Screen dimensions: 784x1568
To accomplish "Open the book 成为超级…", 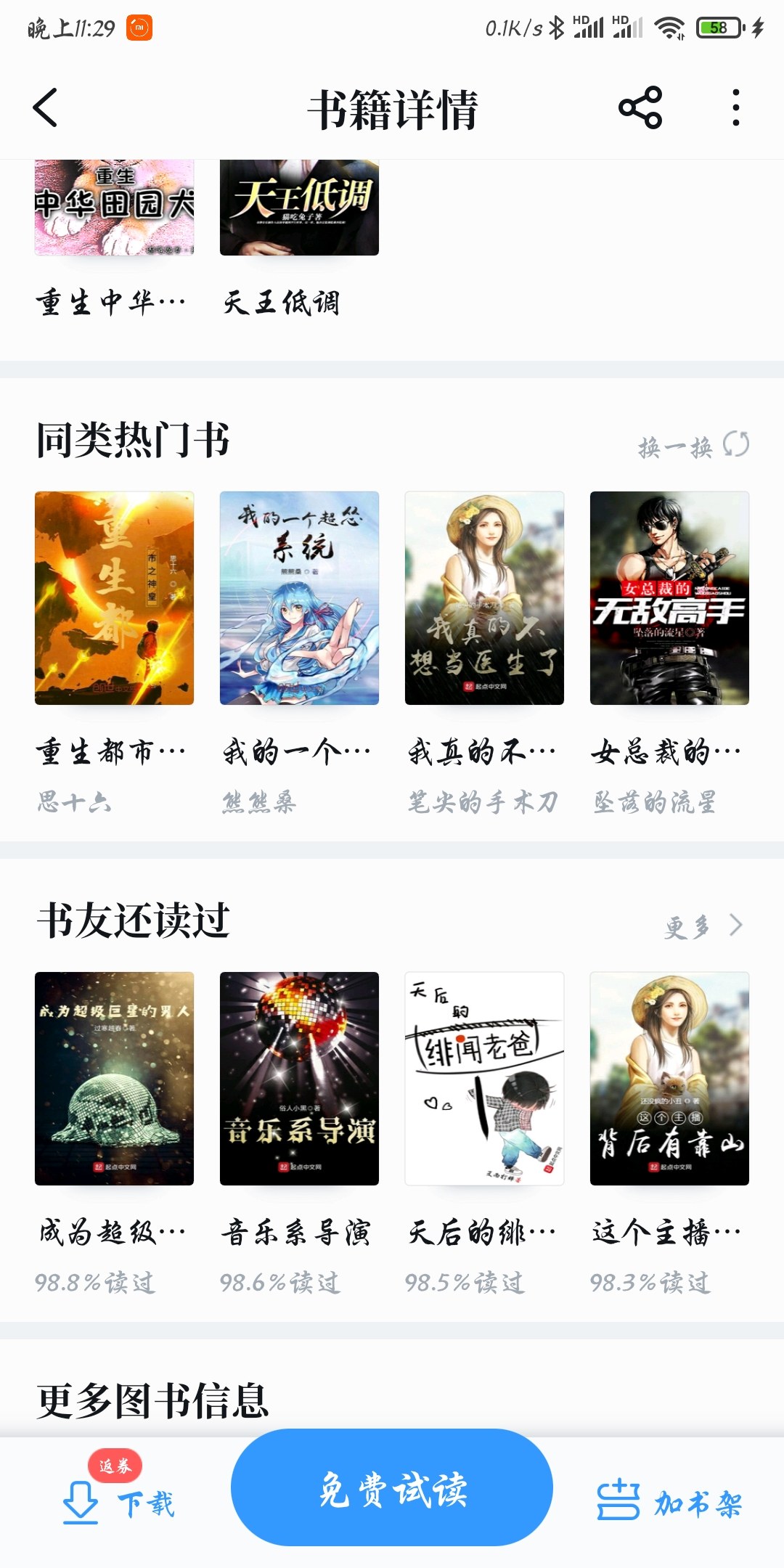I will click(114, 1079).
